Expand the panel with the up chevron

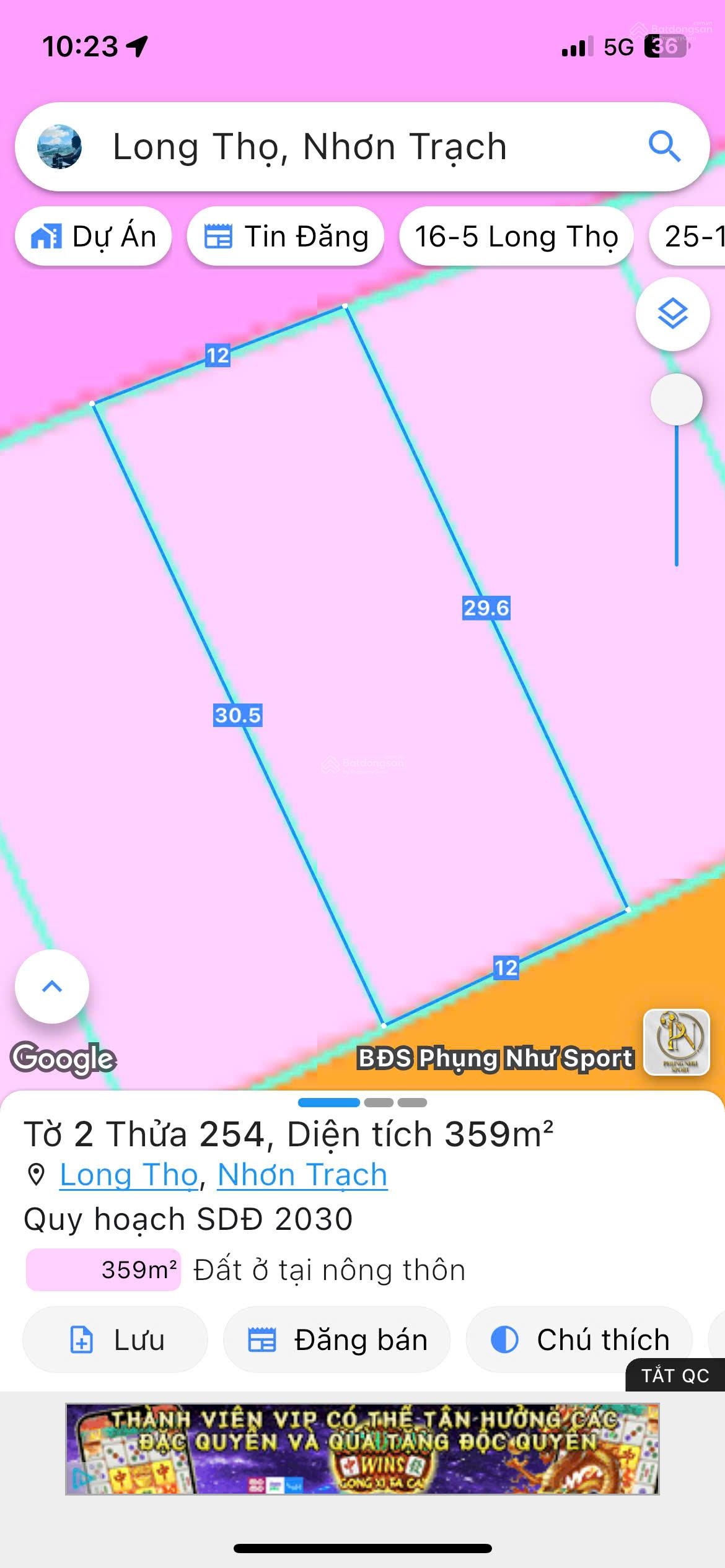tap(52, 987)
